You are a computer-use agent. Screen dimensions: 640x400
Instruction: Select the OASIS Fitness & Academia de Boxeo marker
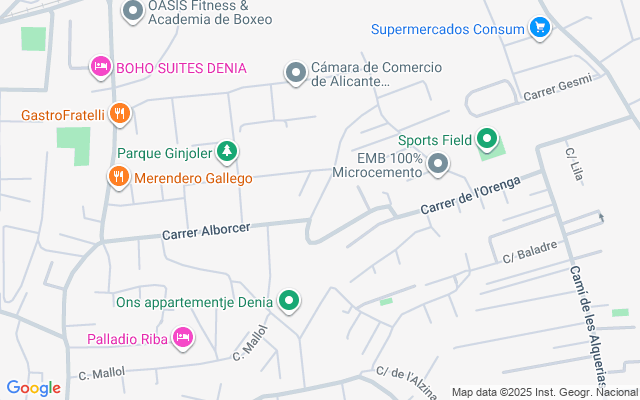[132, 12]
